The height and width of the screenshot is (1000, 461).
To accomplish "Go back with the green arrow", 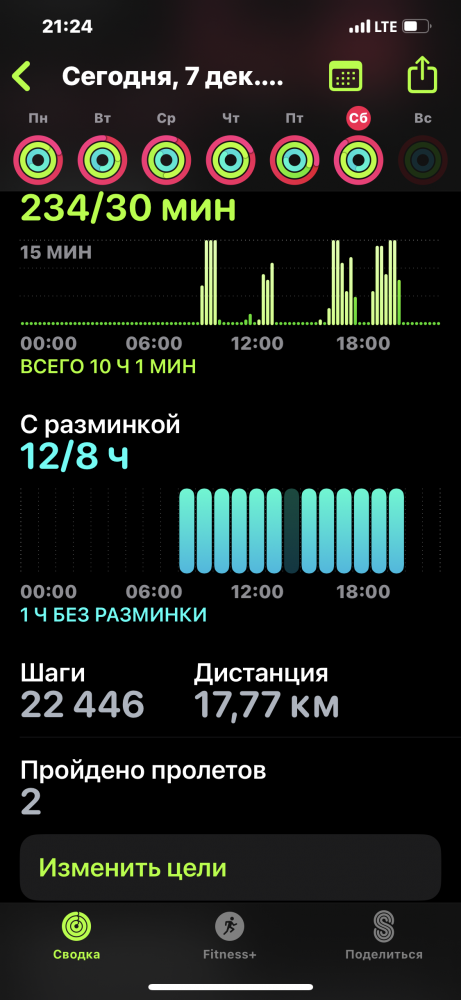I will coord(21,77).
